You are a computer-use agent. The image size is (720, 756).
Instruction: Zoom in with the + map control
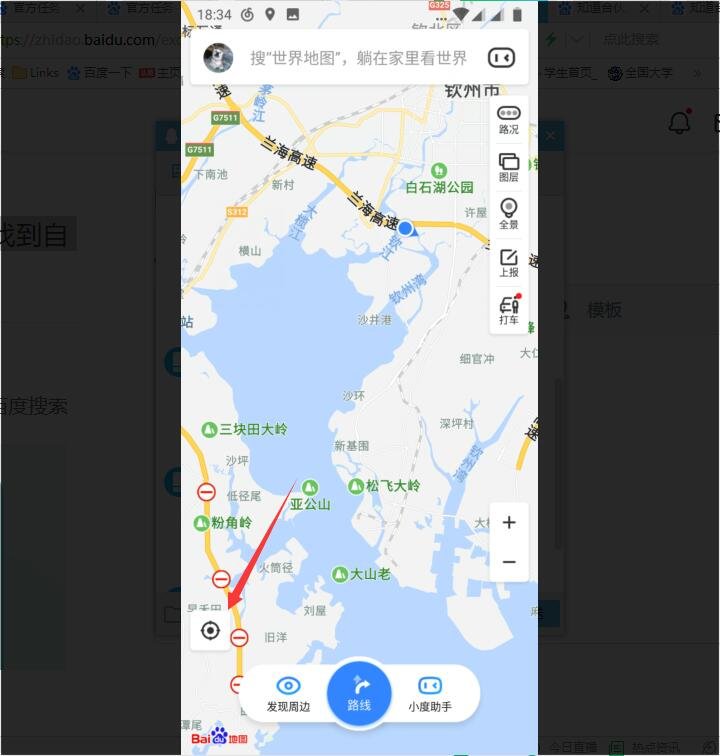click(509, 522)
